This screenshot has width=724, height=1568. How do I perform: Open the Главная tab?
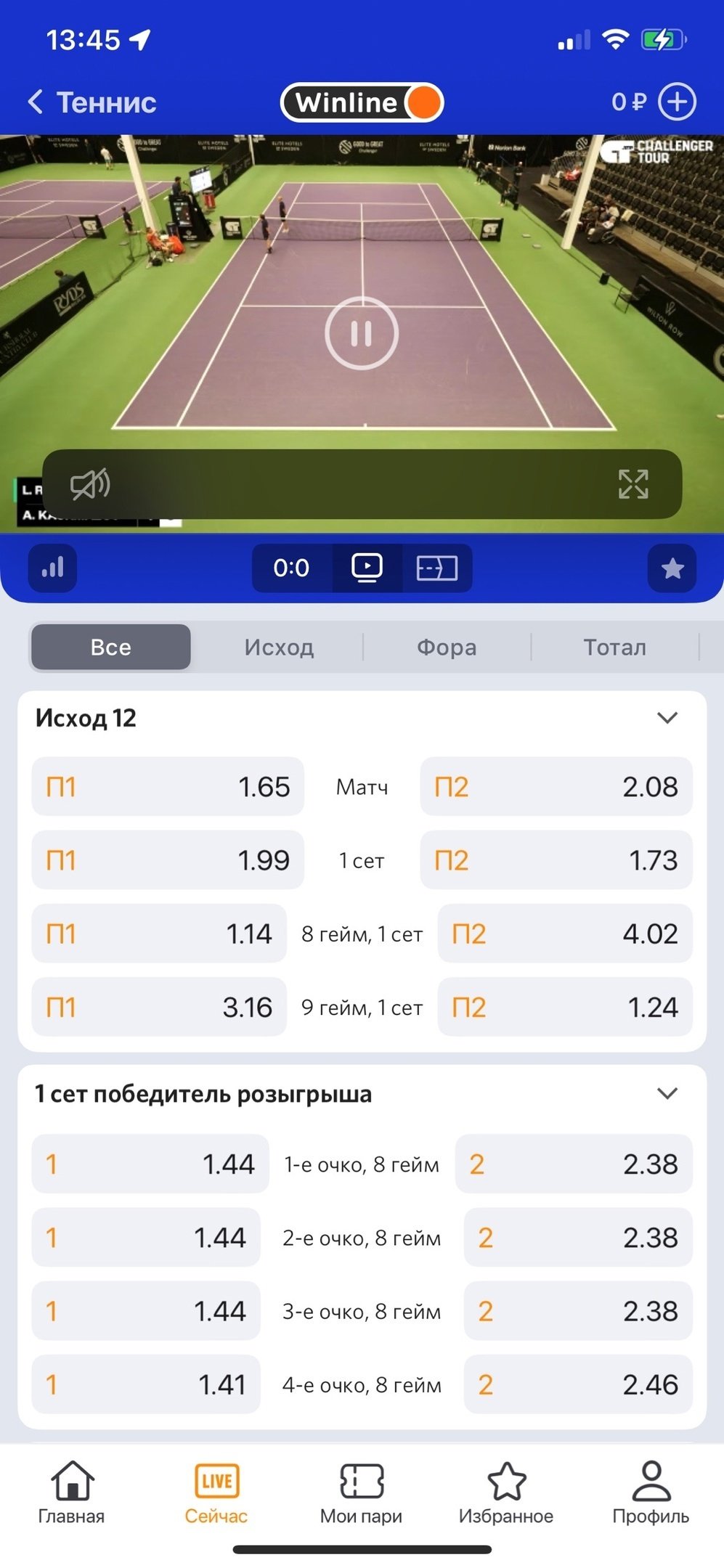click(x=71, y=1493)
